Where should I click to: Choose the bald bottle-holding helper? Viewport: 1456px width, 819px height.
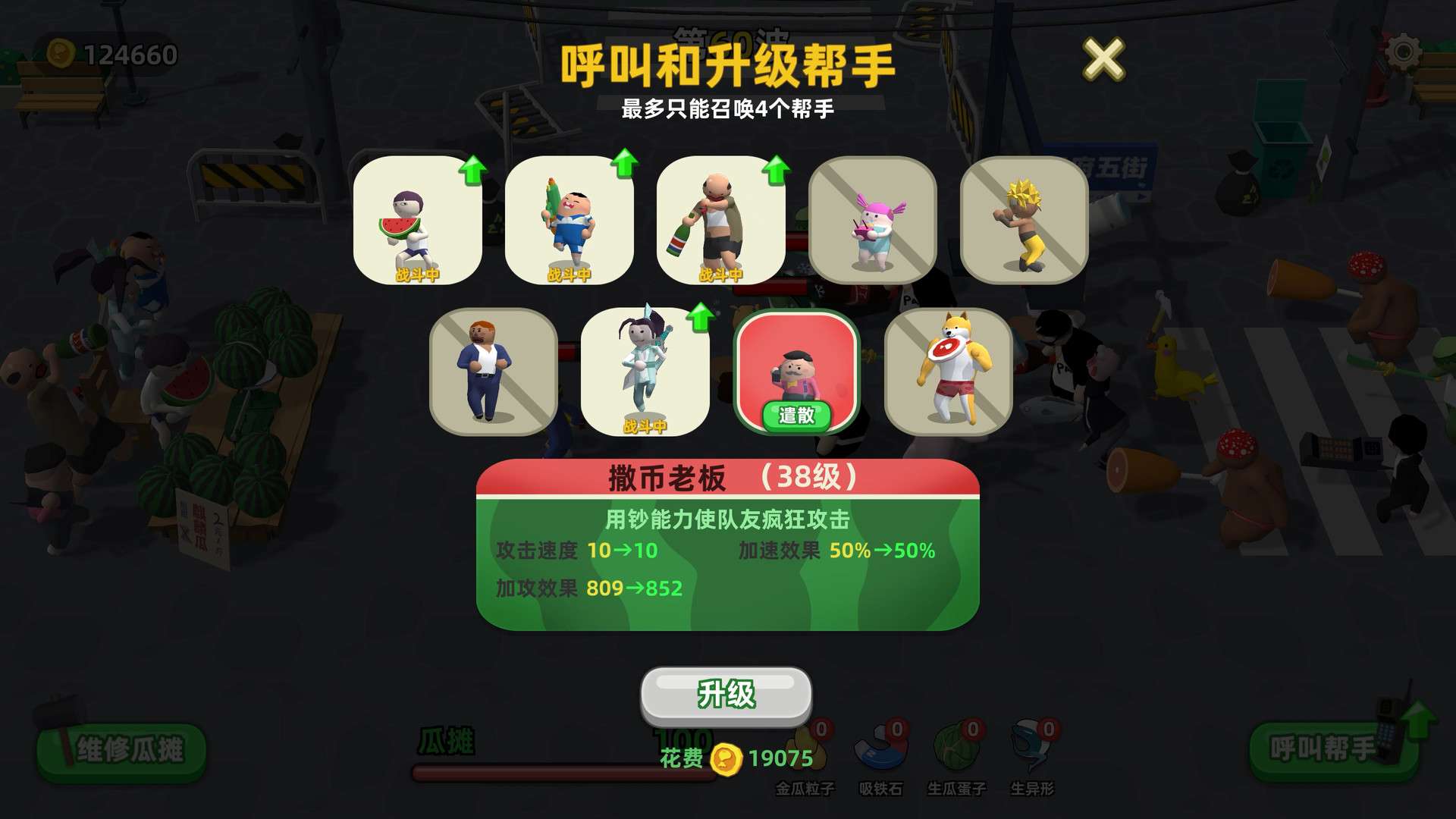(x=720, y=220)
